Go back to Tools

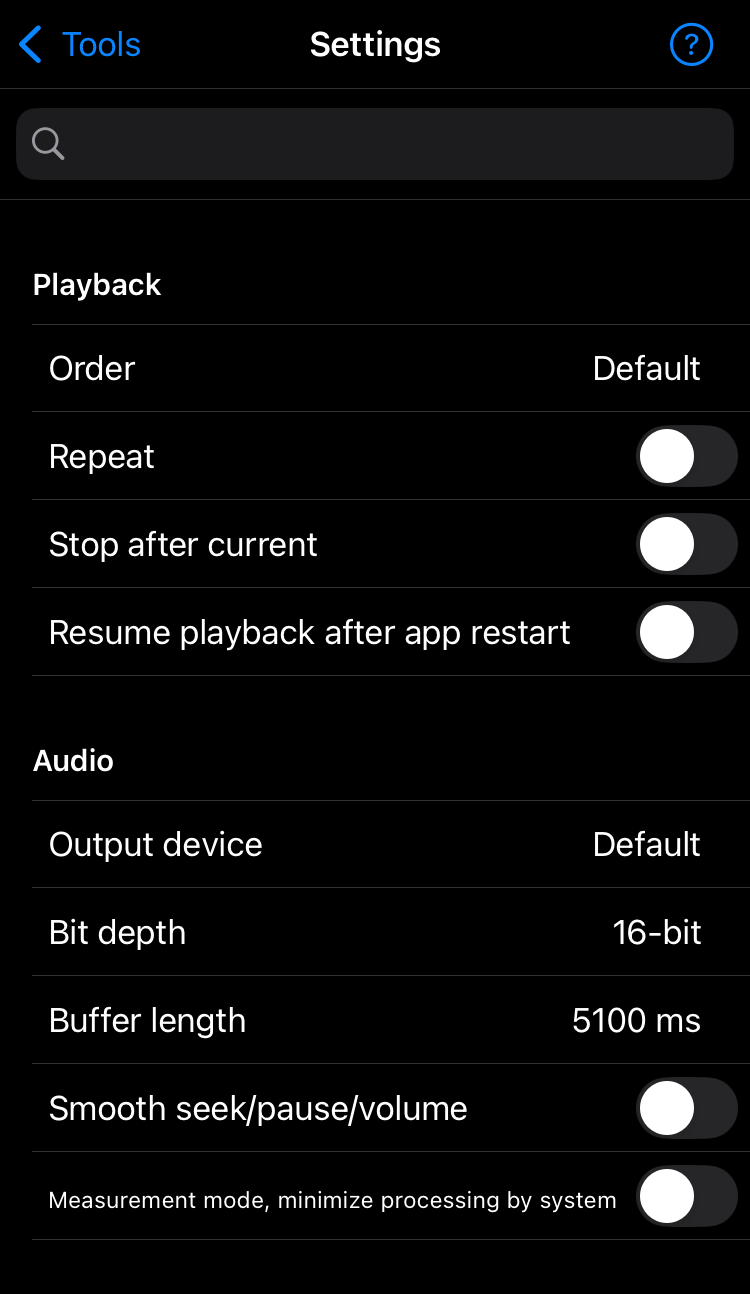click(80, 45)
